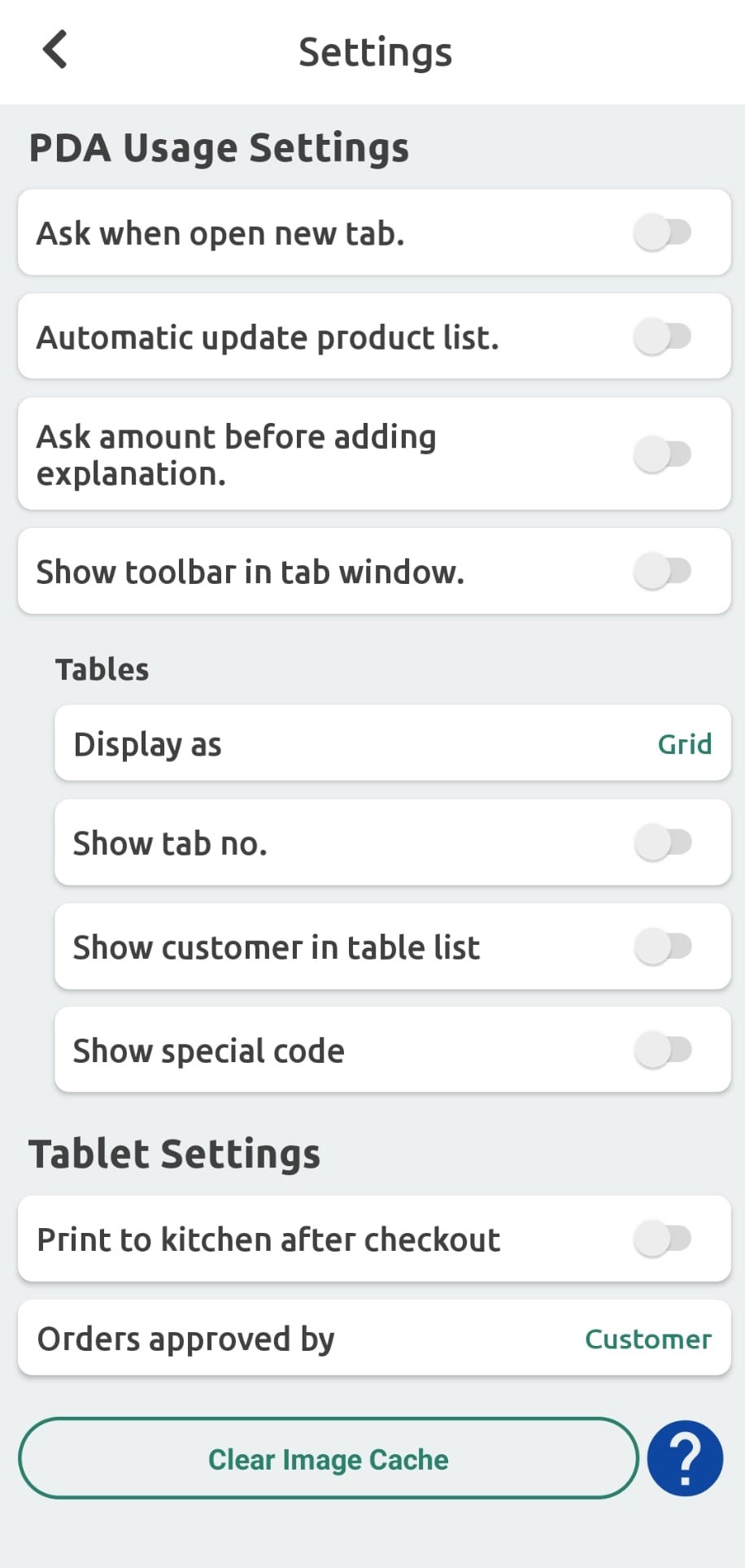Toggle Ask amount before adding explanation
745x1568 pixels.
point(663,454)
